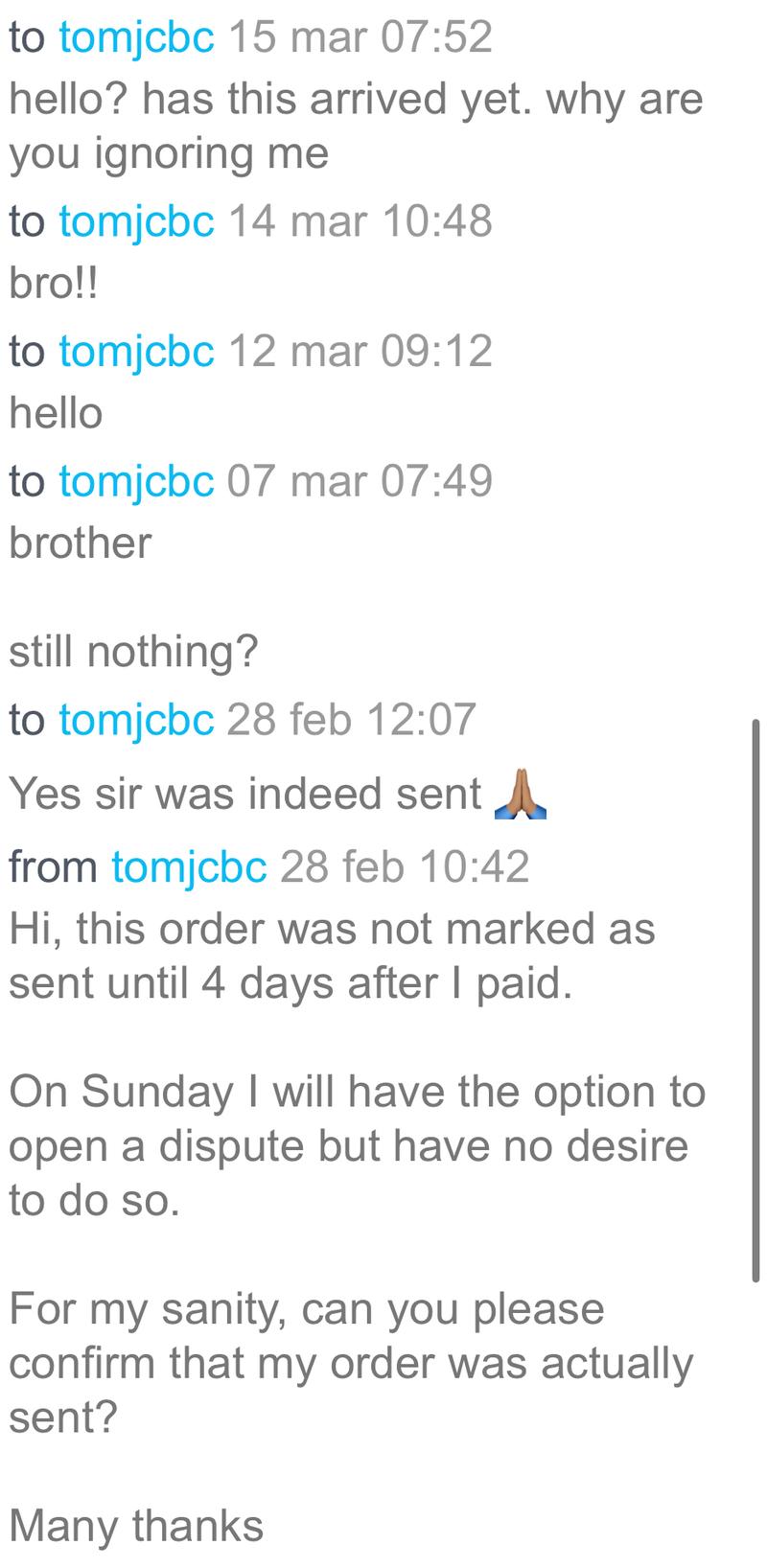Image resolution: width=767 pixels, height=1568 pixels.
Task: Select tomjcbc link in 07 mar 07:49 message
Action: click(x=136, y=480)
